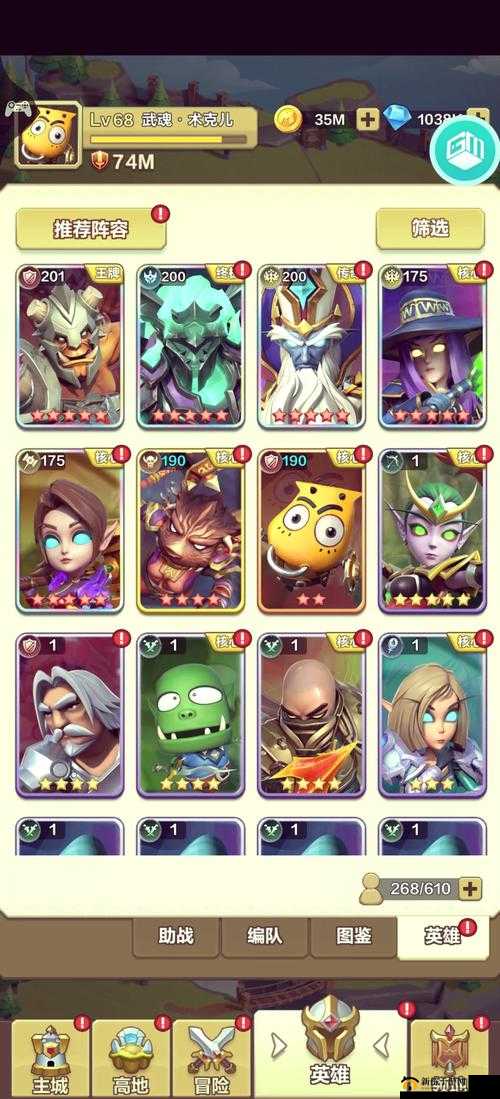Select the green-haired elf hero card
Viewport: 500px width, 1099px height.
(433, 531)
